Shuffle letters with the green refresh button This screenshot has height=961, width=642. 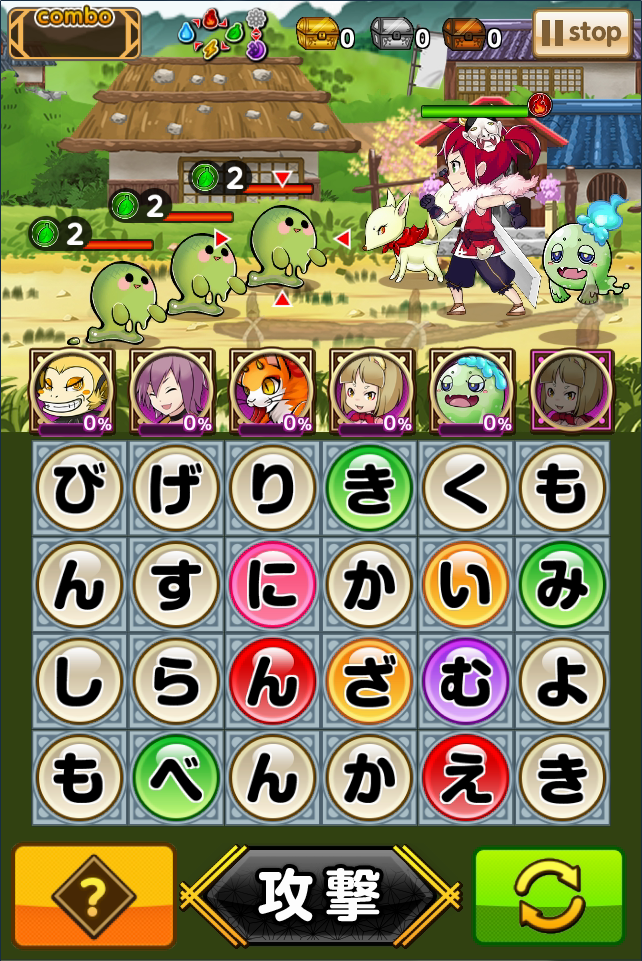548,895
